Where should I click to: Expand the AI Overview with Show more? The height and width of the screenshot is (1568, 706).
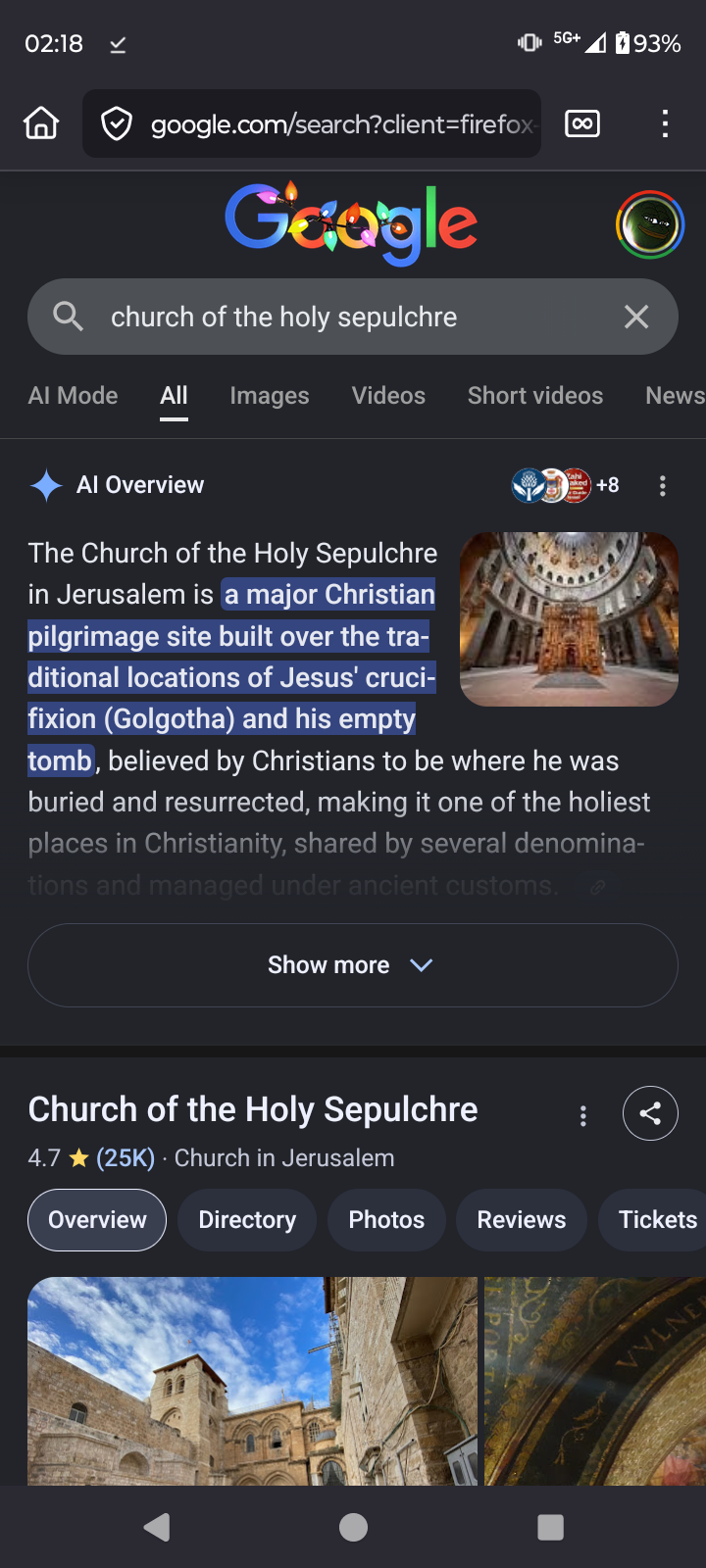tap(352, 965)
